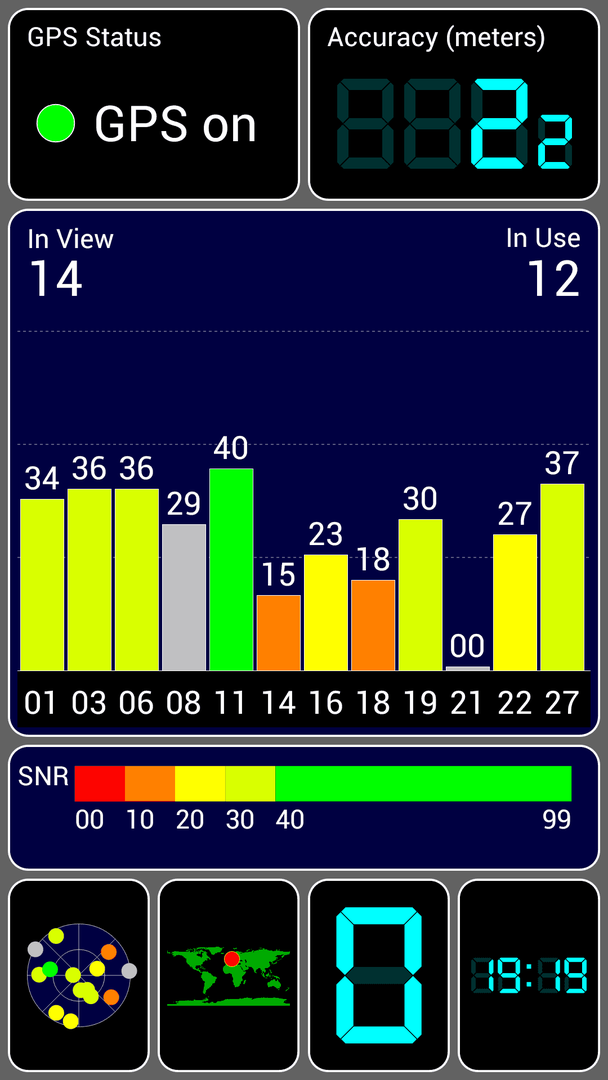Tap the GPS Status panel
The height and width of the screenshot is (1080, 608).
point(154,104)
